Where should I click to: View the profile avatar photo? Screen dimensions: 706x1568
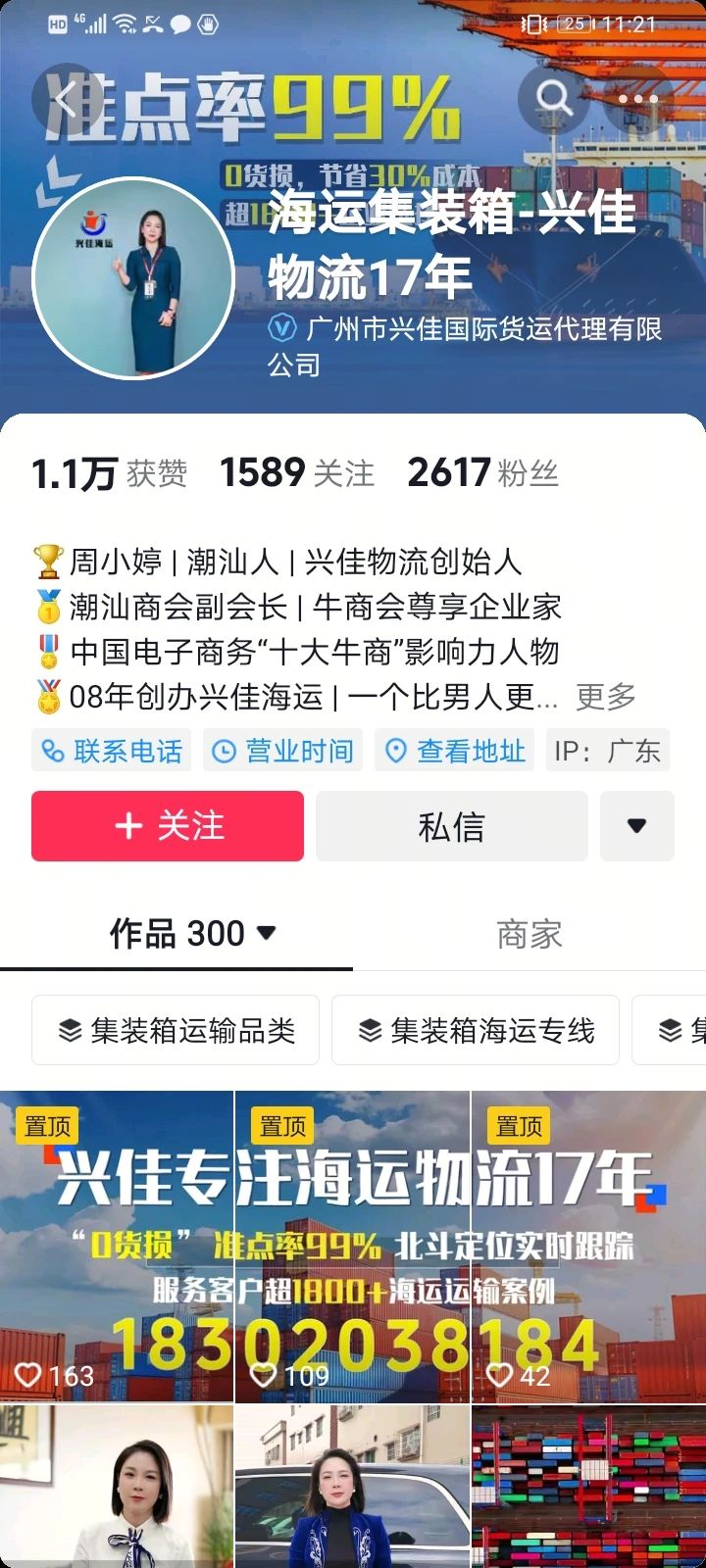(x=133, y=278)
